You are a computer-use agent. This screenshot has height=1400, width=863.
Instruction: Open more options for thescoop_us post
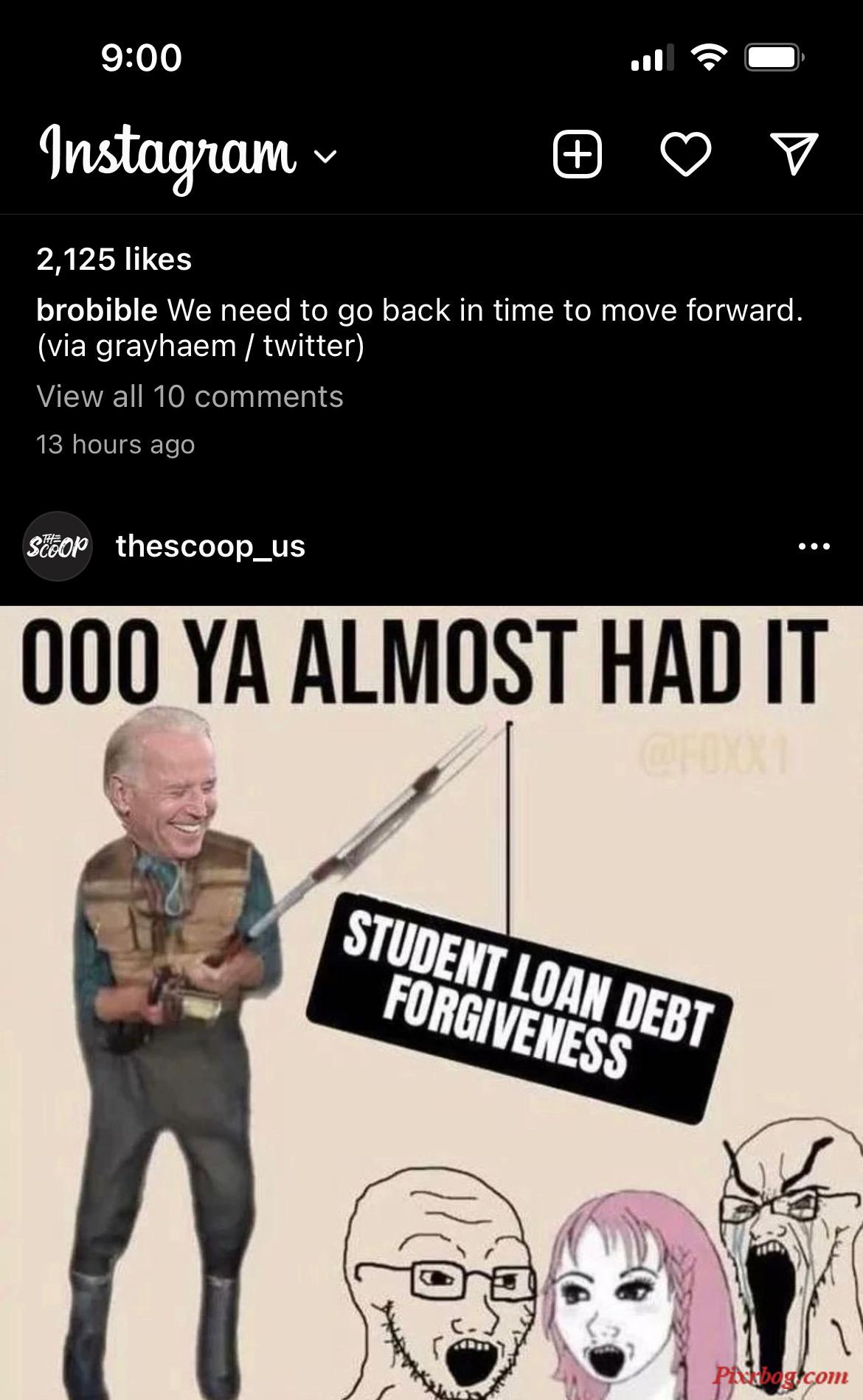click(814, 546)
